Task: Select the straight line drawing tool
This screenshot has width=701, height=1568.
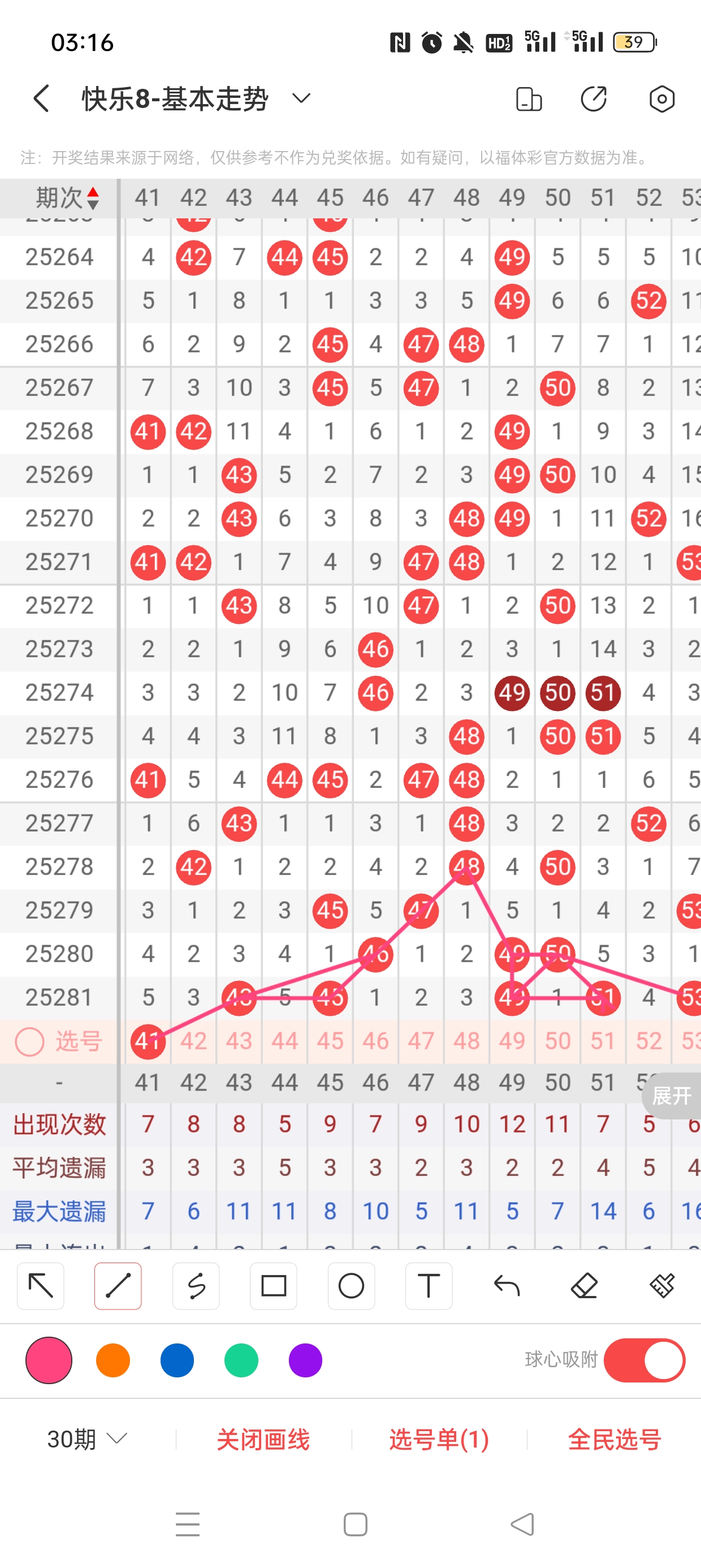Action: point(118,1286)
